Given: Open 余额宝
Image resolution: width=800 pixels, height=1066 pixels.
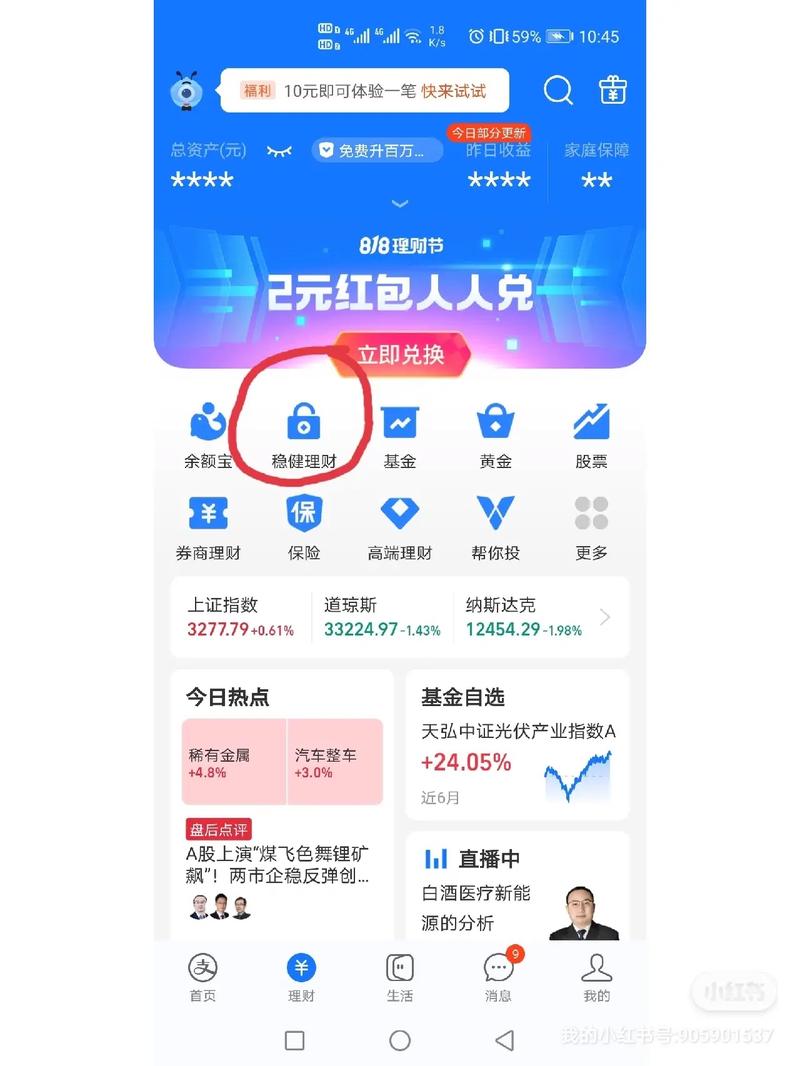Looking at the screenshot, I should 208,435.
